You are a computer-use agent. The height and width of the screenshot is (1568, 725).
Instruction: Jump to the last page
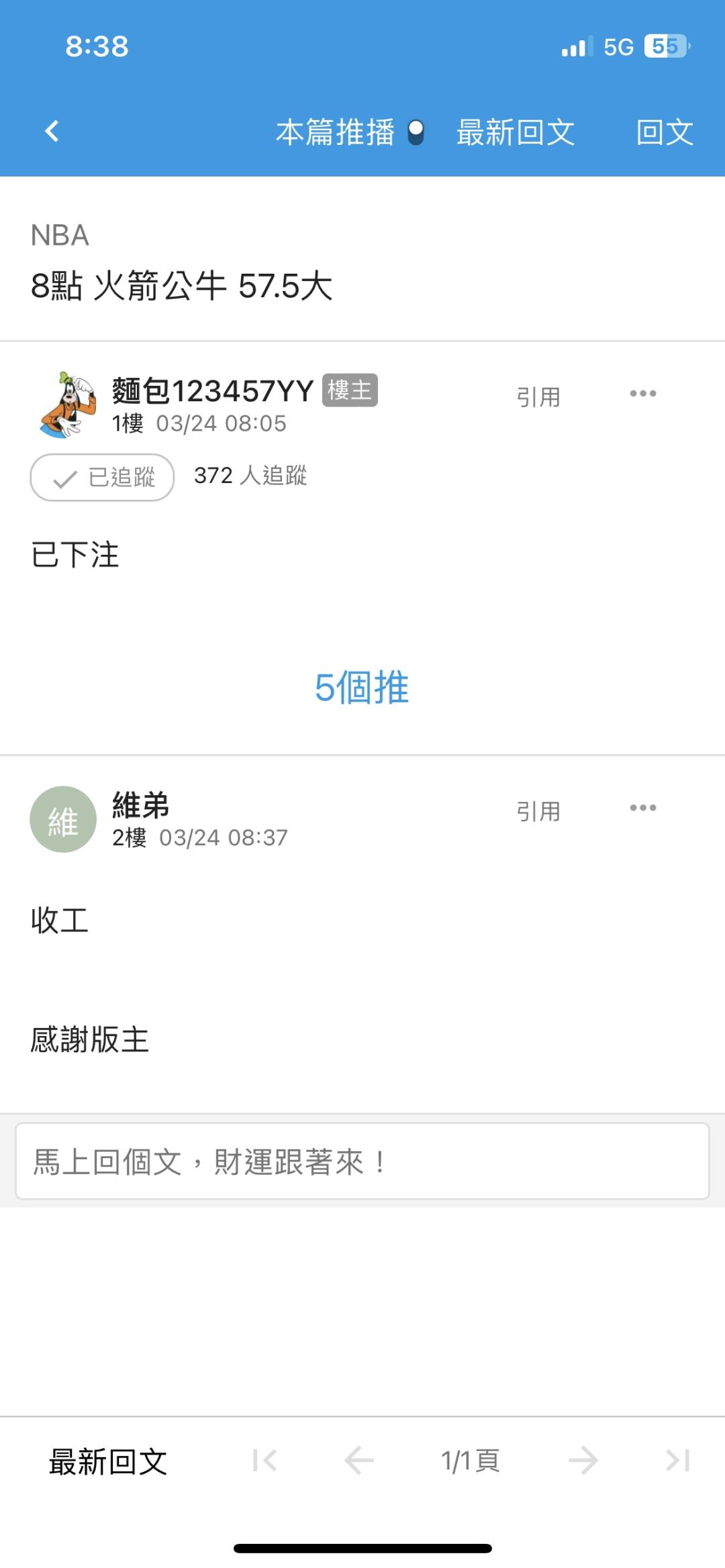pos(677,1461)
